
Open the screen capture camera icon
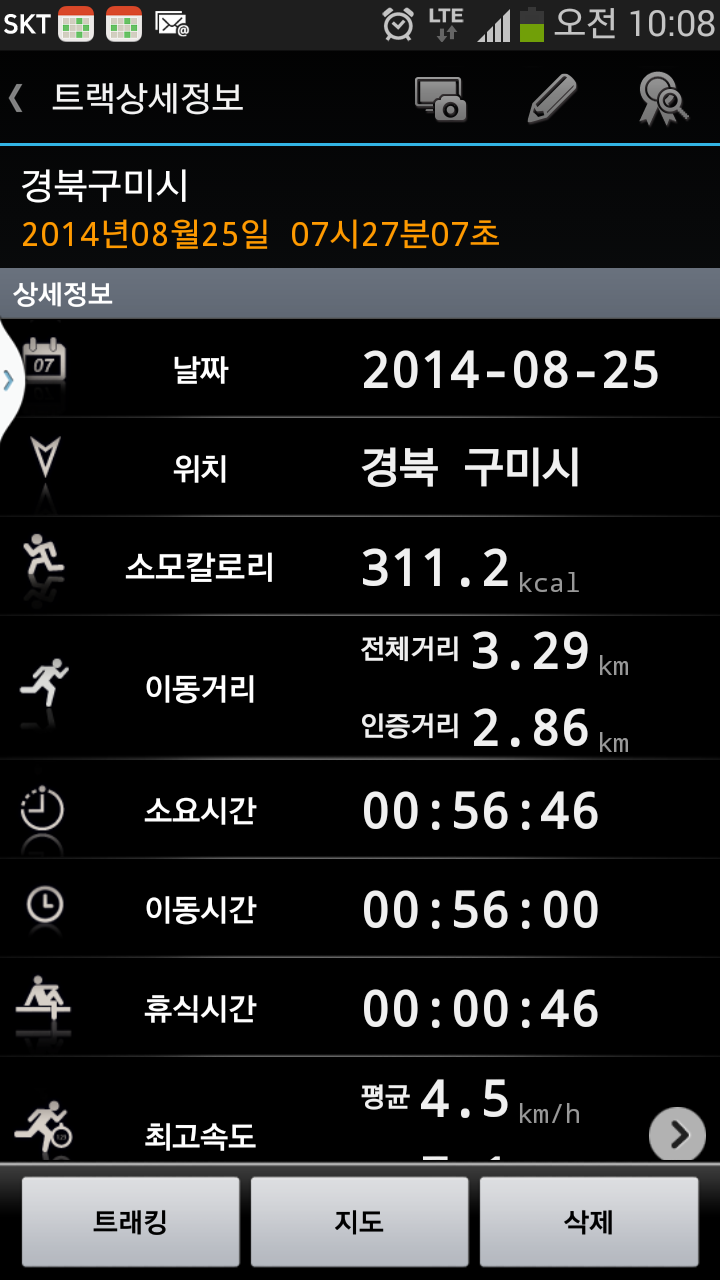(441, 99)
